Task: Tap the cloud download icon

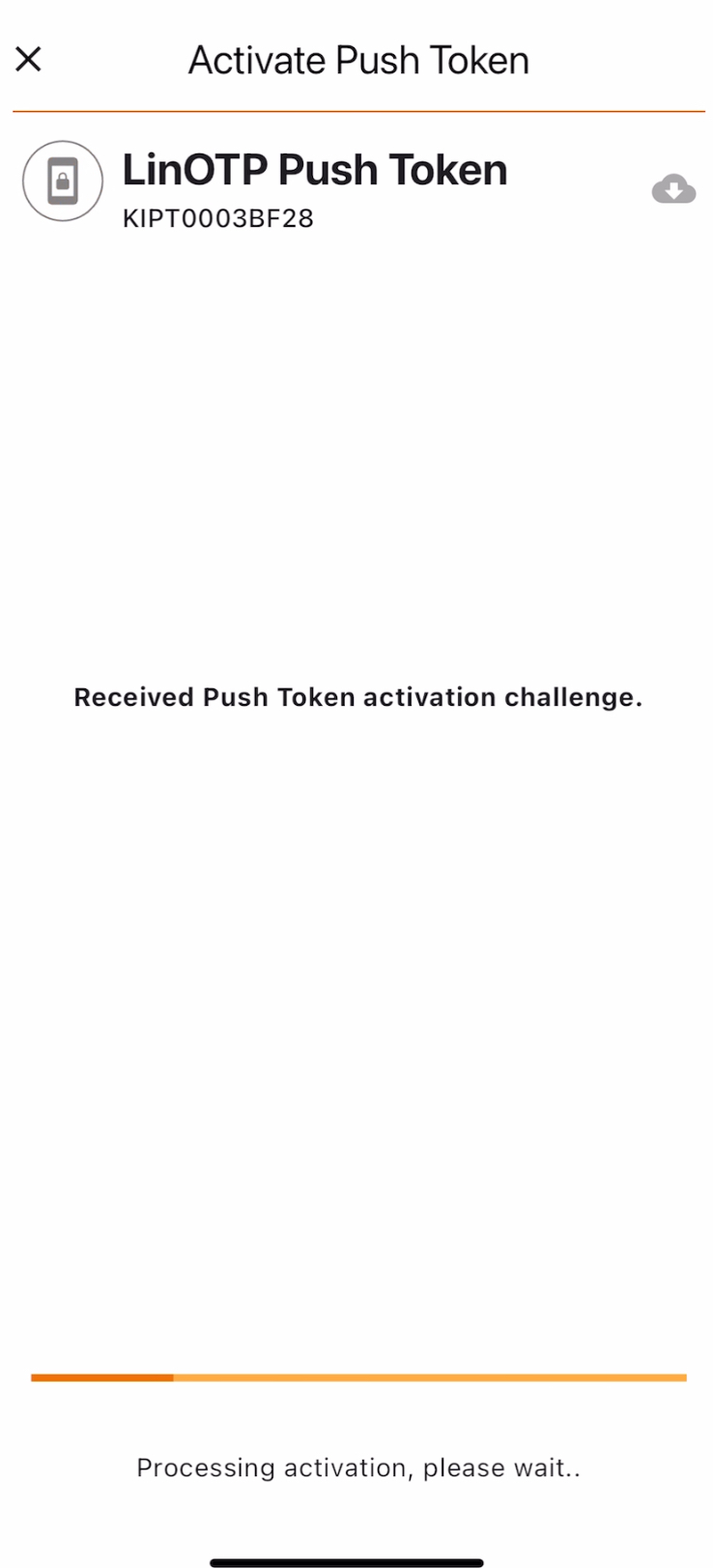Action: click(673, 189)
